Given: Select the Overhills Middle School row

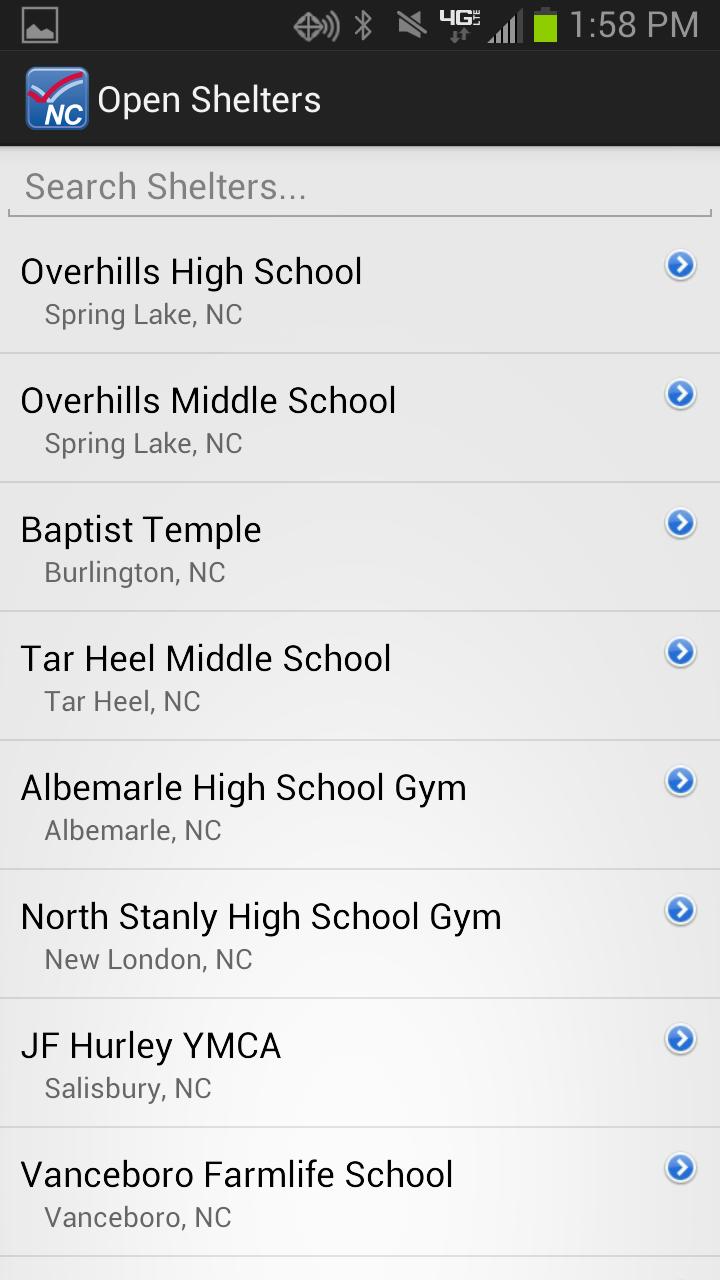Looking at the screenshot, I should [360, 419].
